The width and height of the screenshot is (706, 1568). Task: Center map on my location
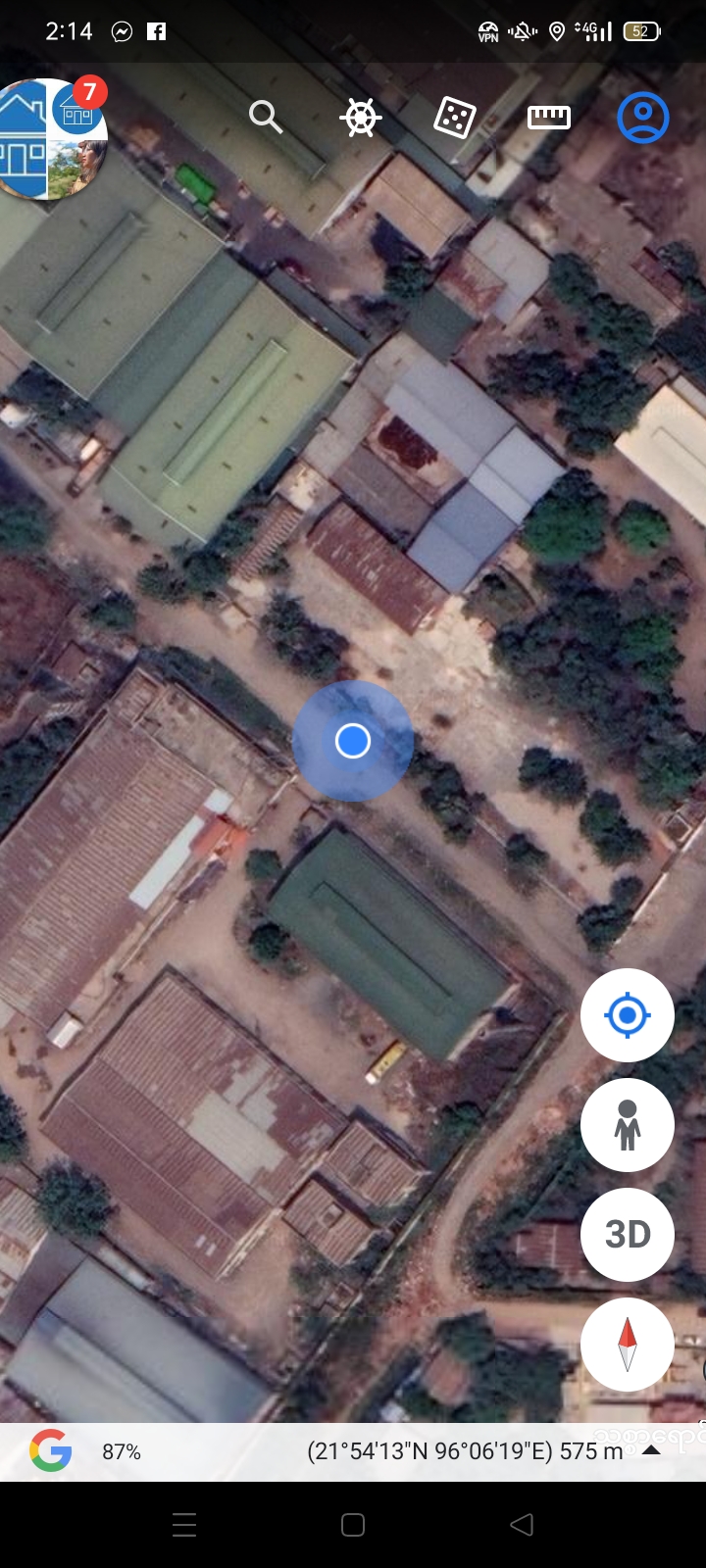pyautogui.click(x=628, y=1015)
